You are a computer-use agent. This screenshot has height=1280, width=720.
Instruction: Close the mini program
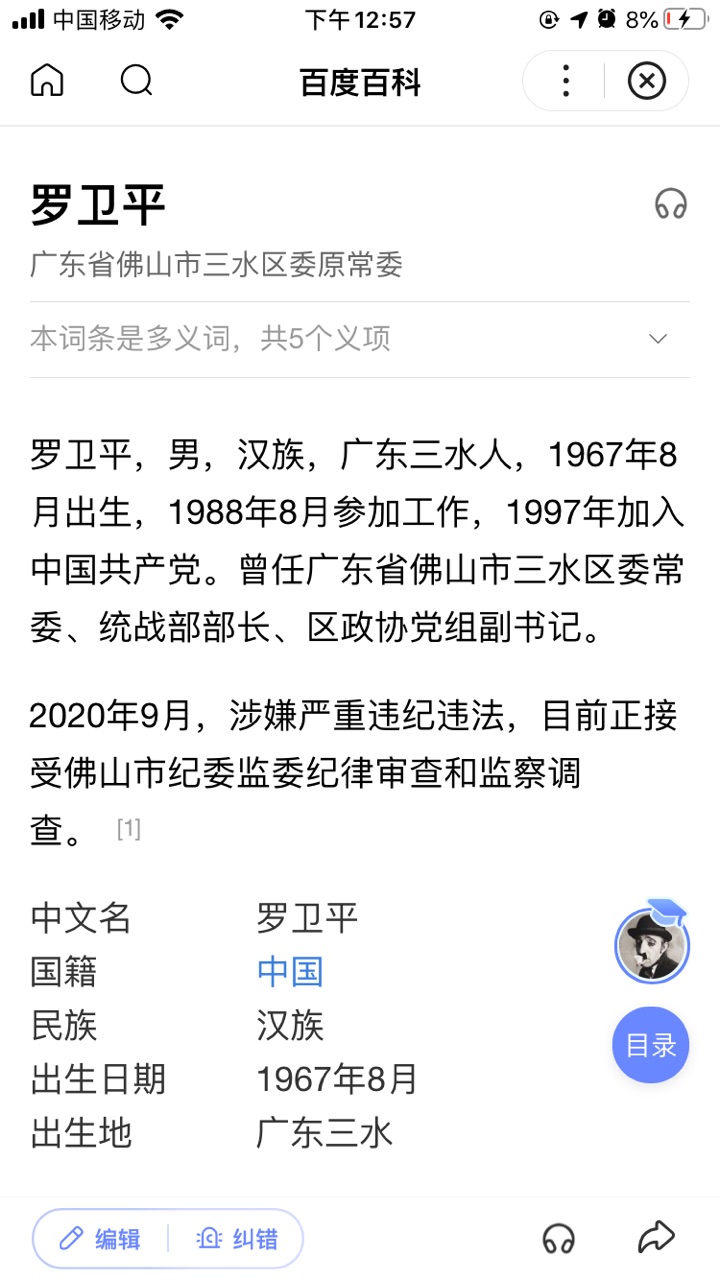coord(646,81)
